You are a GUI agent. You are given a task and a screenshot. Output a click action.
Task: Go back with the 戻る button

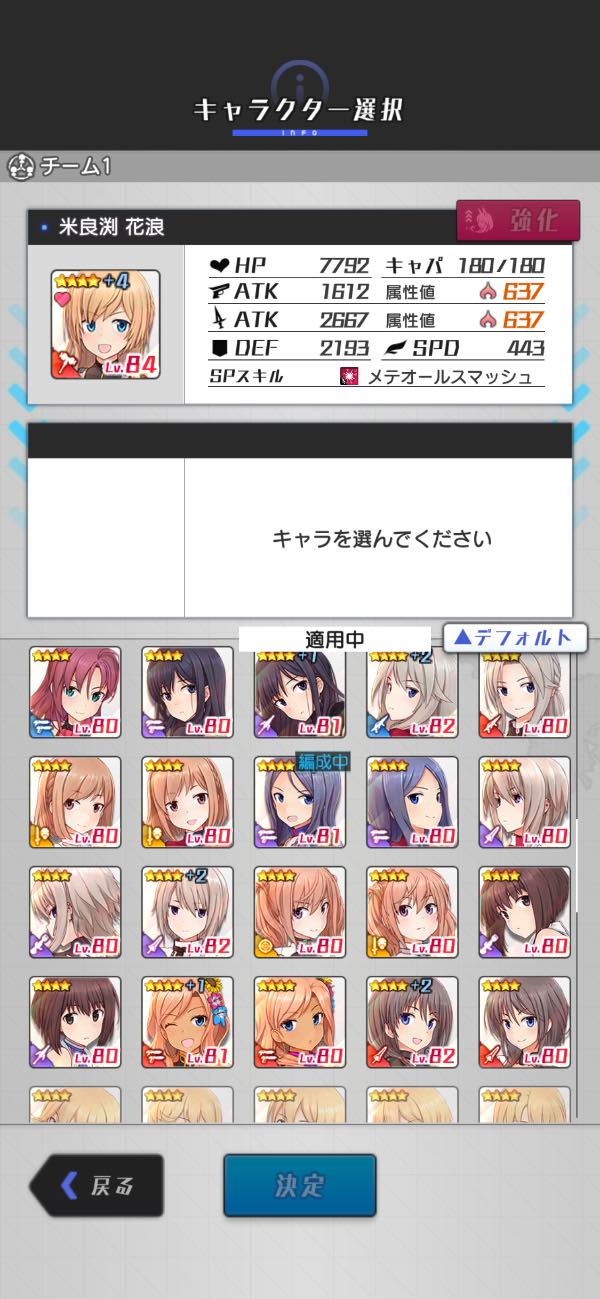click(98, 1185)
